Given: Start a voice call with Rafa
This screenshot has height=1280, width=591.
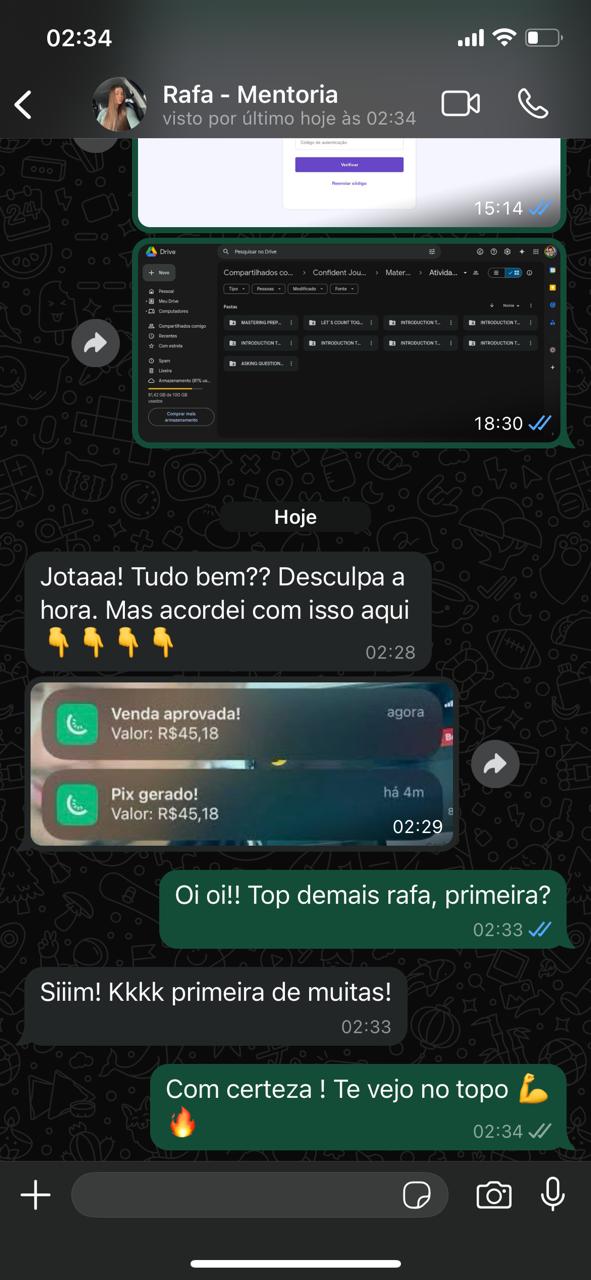Looking at the screenshot, I should point(533,104).
